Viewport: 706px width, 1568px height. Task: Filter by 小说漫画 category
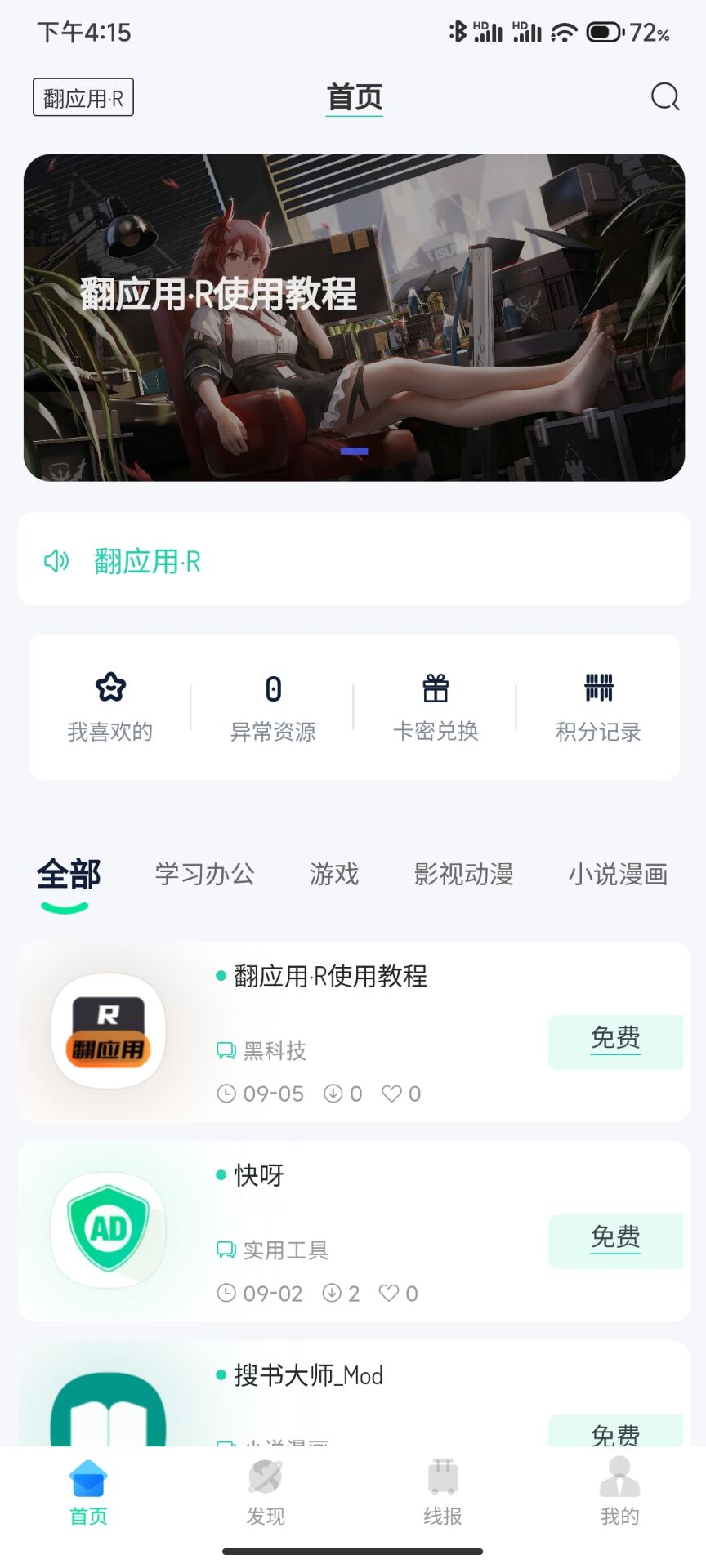(x=618, y=875)
